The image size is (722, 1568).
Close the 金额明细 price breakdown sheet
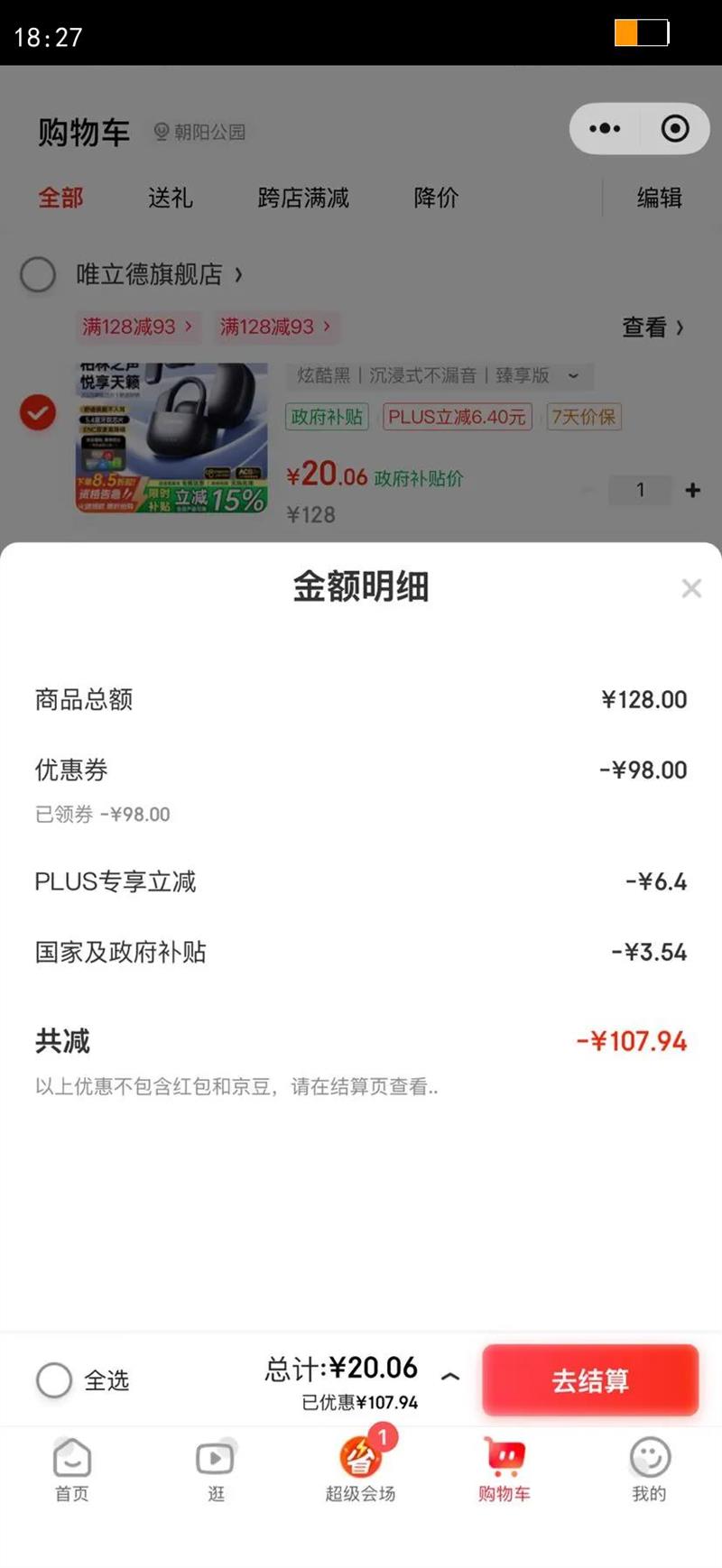coord(691,588)
